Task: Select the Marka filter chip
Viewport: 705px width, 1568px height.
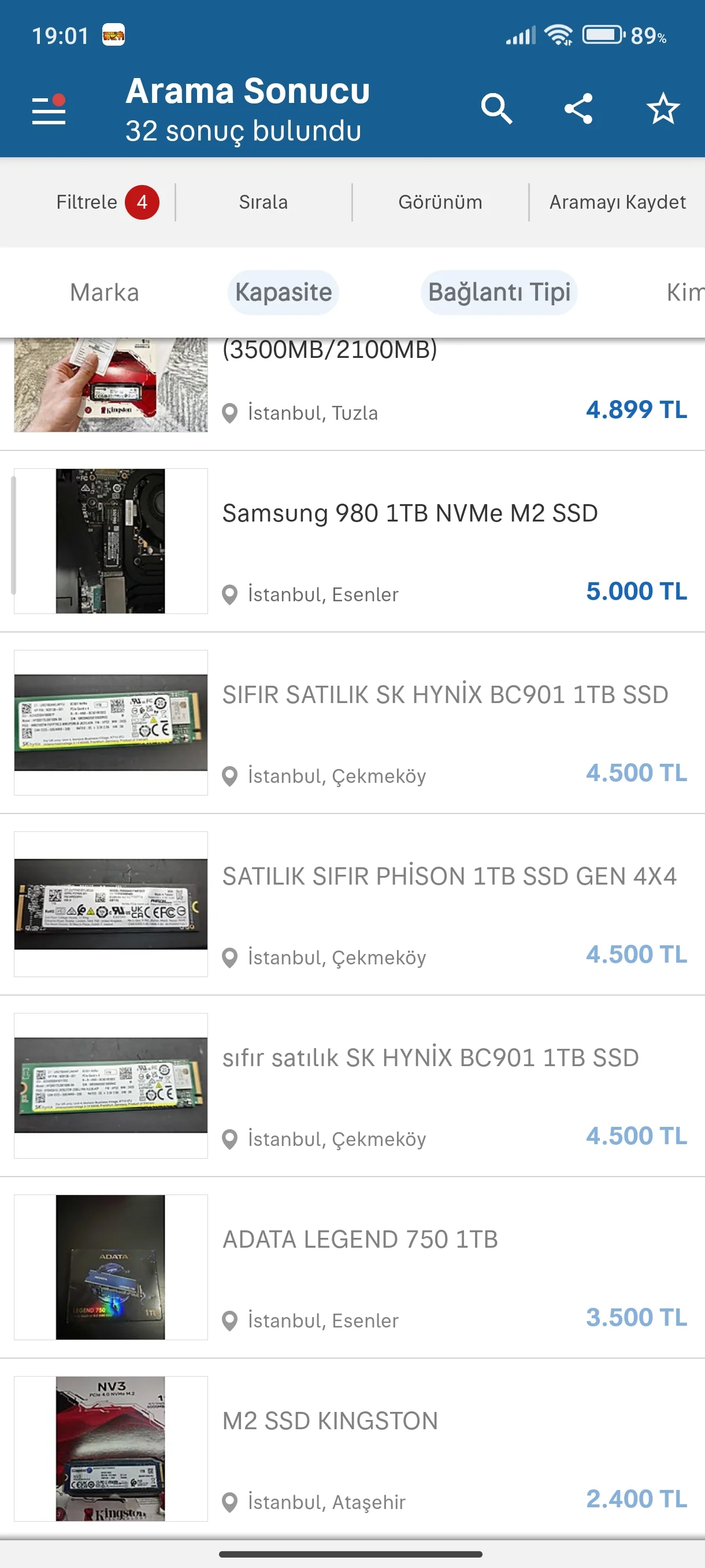Action: tap(105, 293)
